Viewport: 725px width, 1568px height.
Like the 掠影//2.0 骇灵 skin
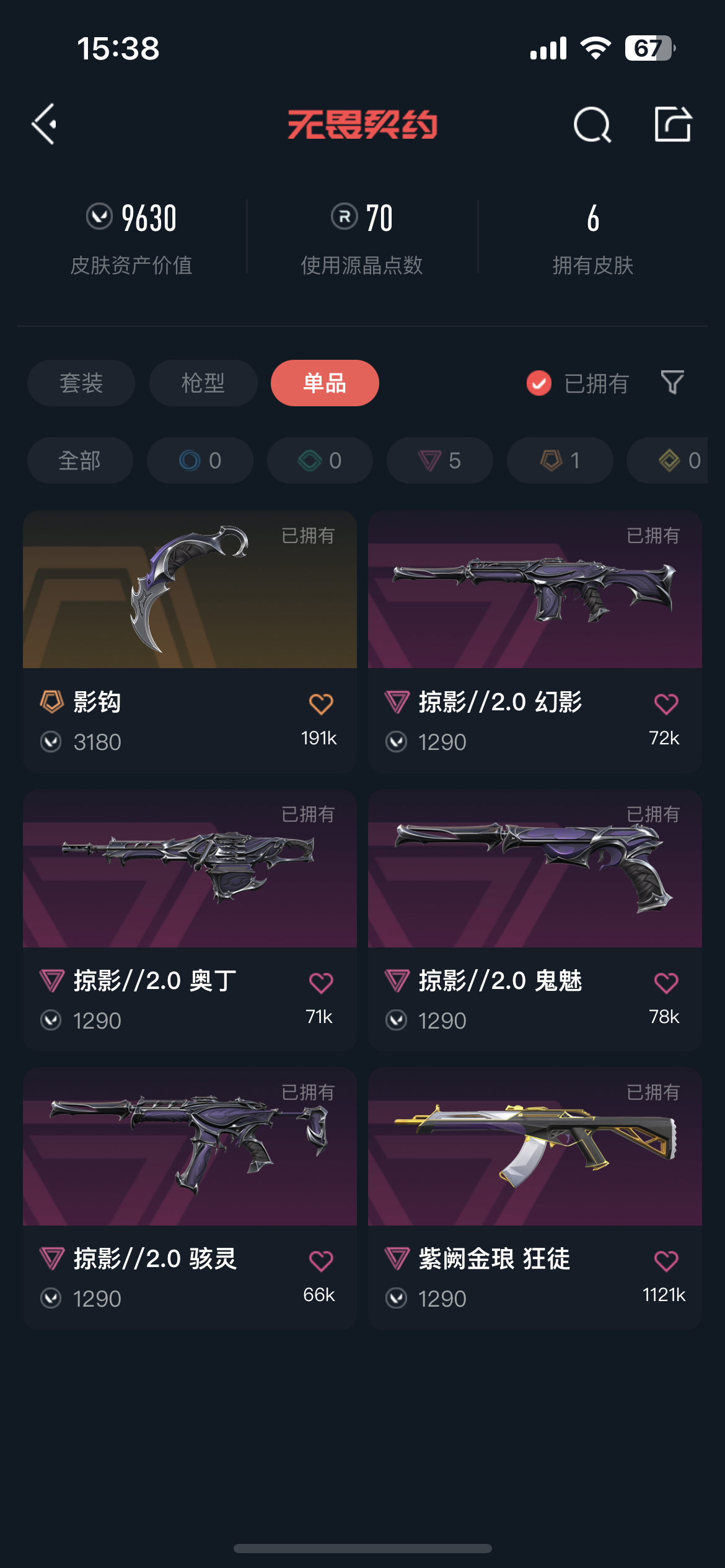(x=321, y=1261)
